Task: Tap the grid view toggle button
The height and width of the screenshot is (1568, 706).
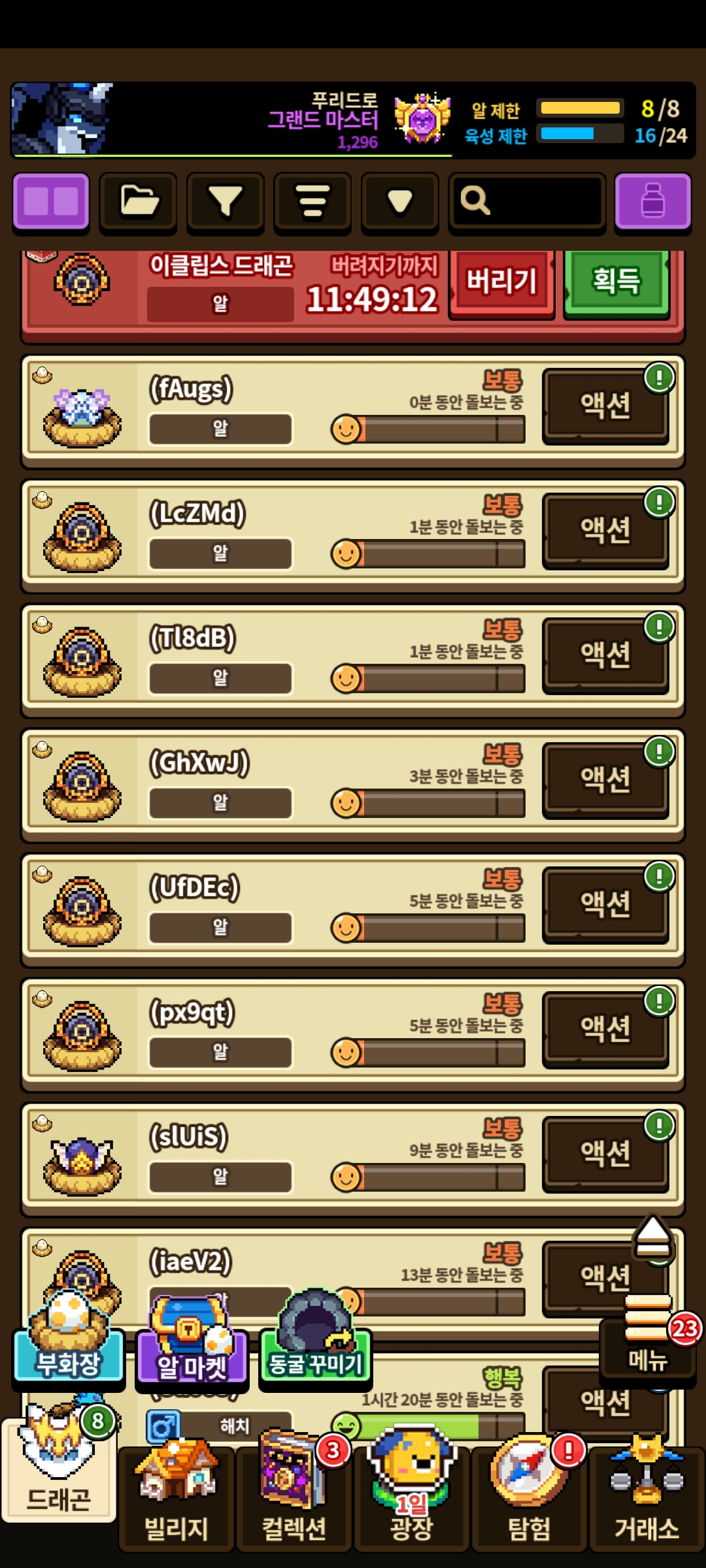Action: [51, 201]
